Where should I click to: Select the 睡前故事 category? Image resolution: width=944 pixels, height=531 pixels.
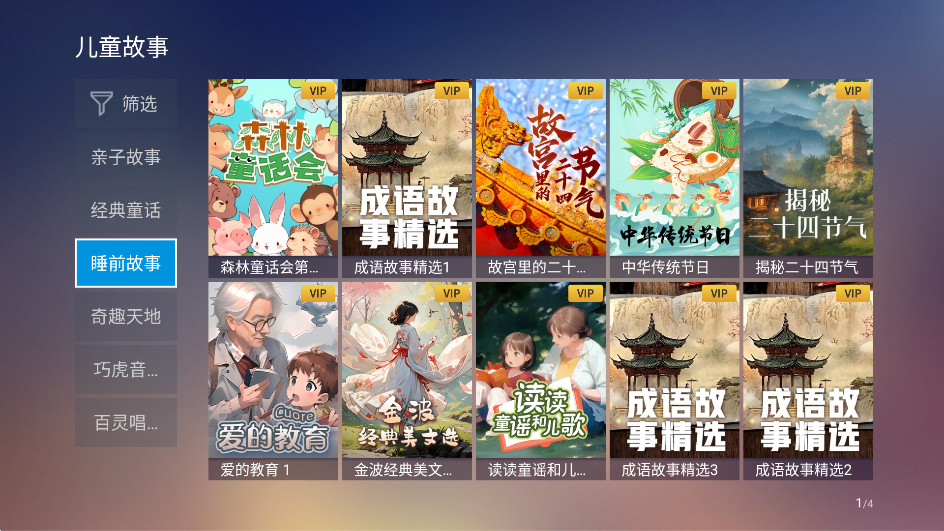(x=126, y=264)
